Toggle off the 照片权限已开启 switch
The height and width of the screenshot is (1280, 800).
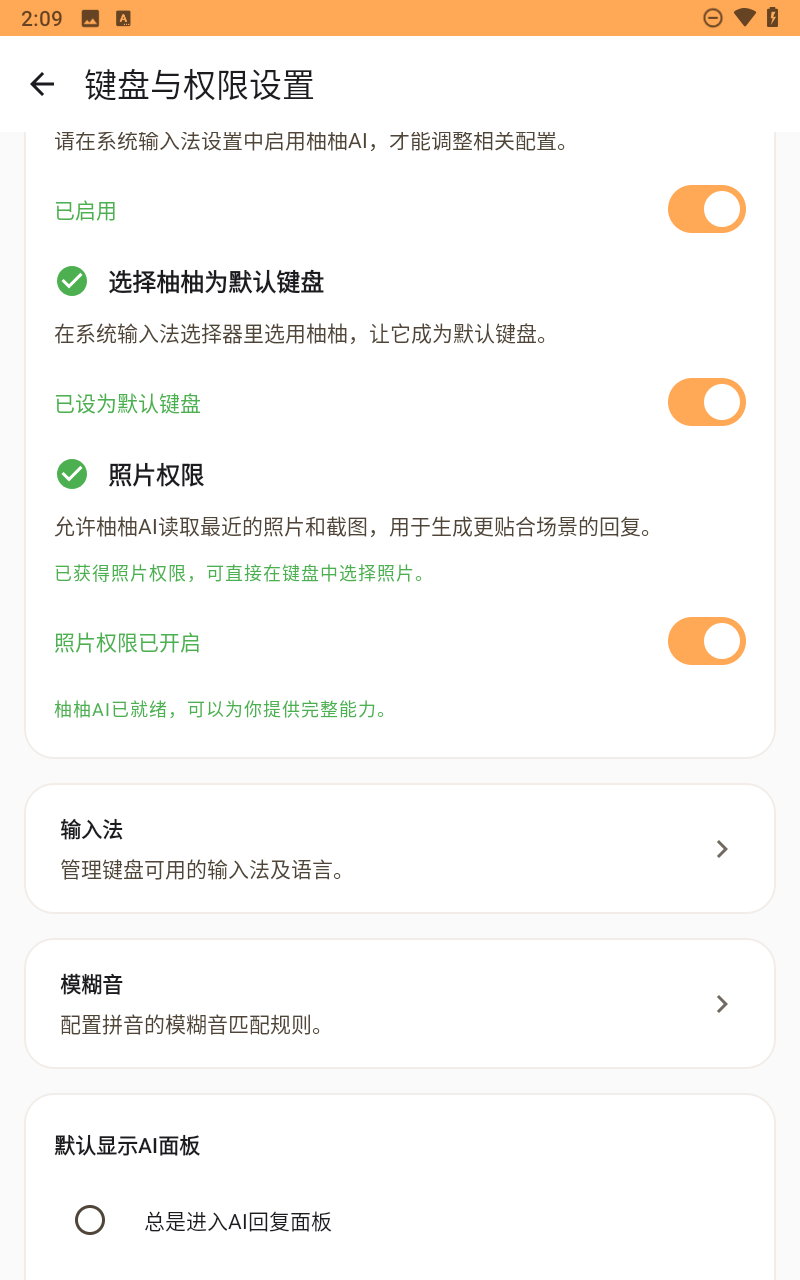point(707,641)
